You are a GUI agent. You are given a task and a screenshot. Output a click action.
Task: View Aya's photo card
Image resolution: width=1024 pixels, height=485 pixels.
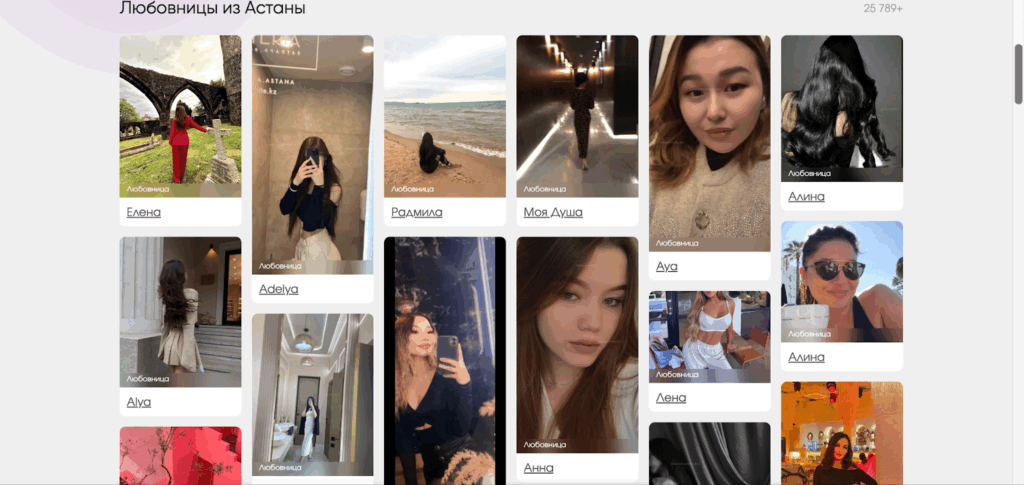[x=709, y=140]
